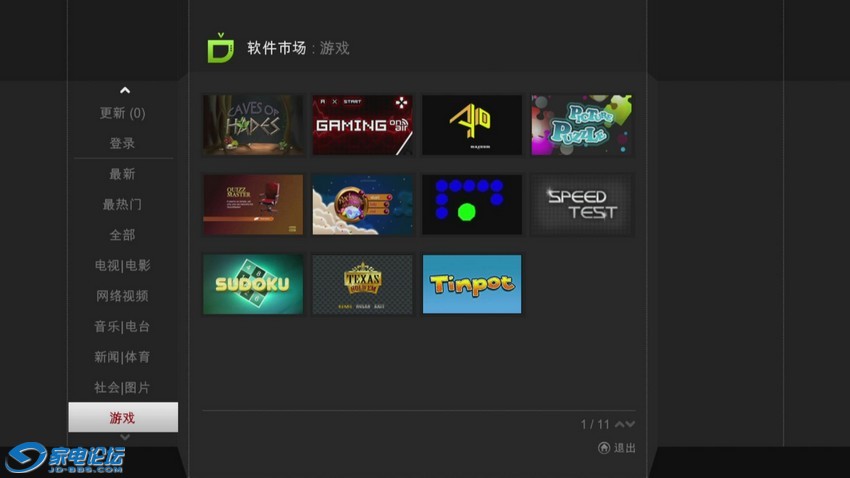Select the Texas Hold'em game tile
This screenshot has height=478, width=850.
(362, 284)
